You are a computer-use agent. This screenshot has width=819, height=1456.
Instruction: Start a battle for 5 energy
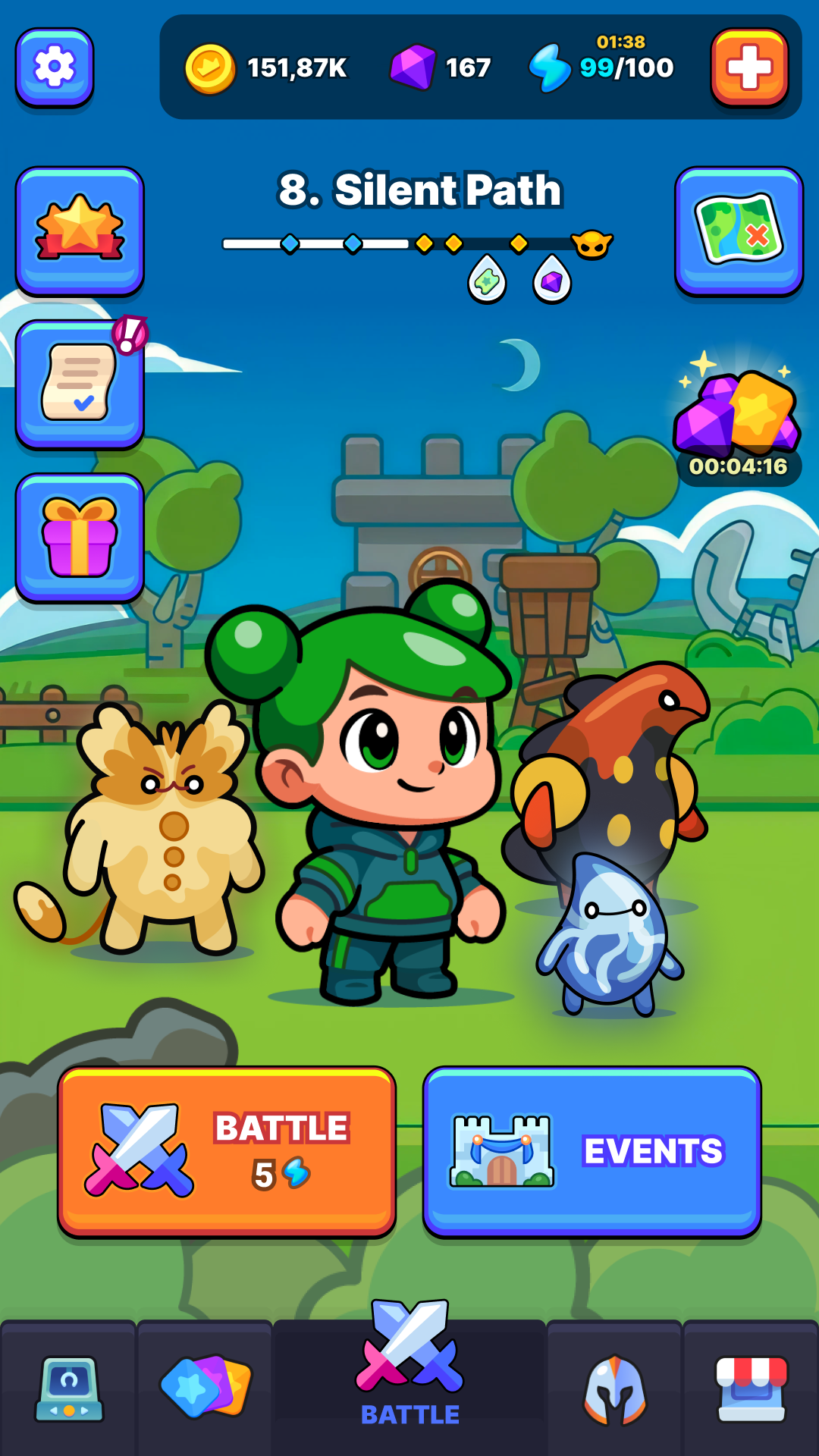click(x=227, y=1151)
